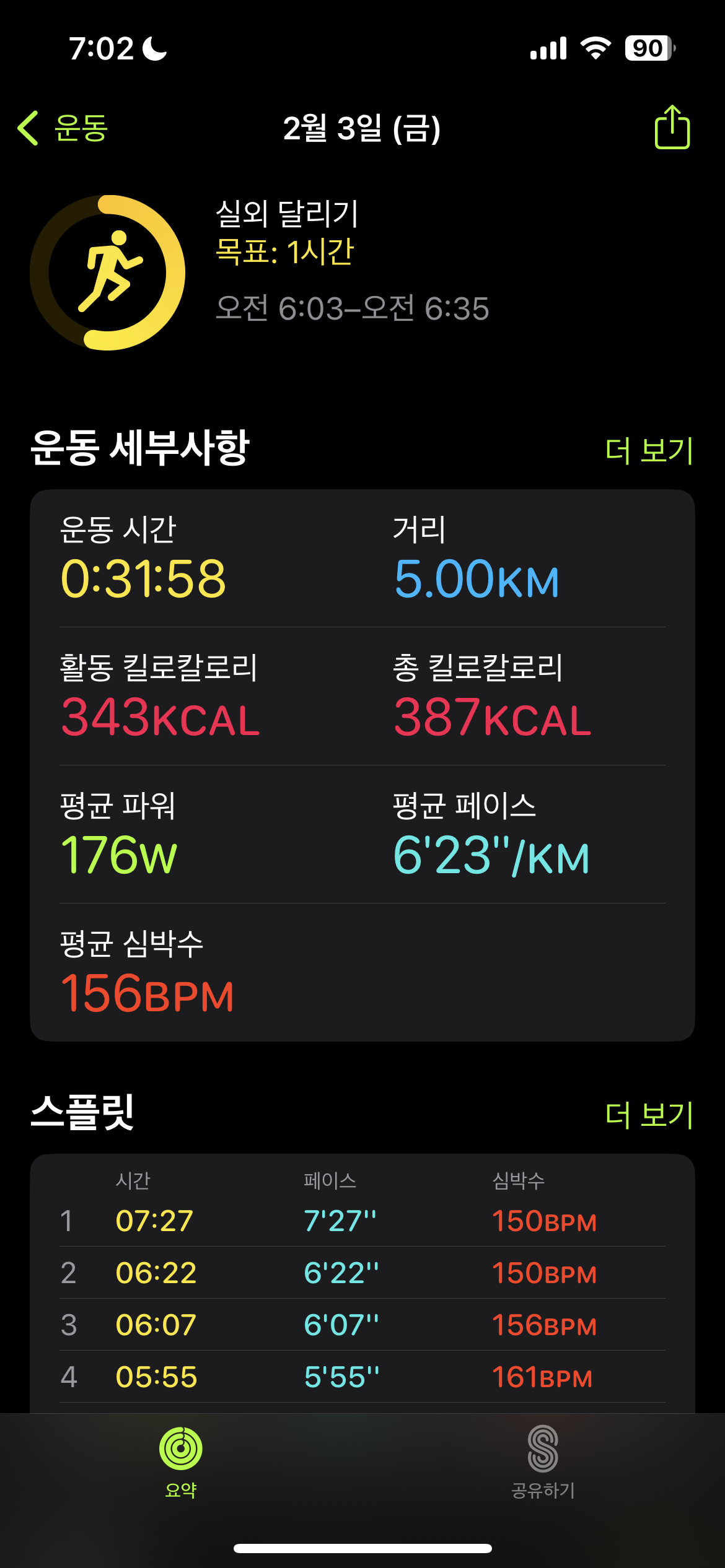Screen dimensions: 725x1568
Task: Go back to 운동 list
Action: (63, 128)
